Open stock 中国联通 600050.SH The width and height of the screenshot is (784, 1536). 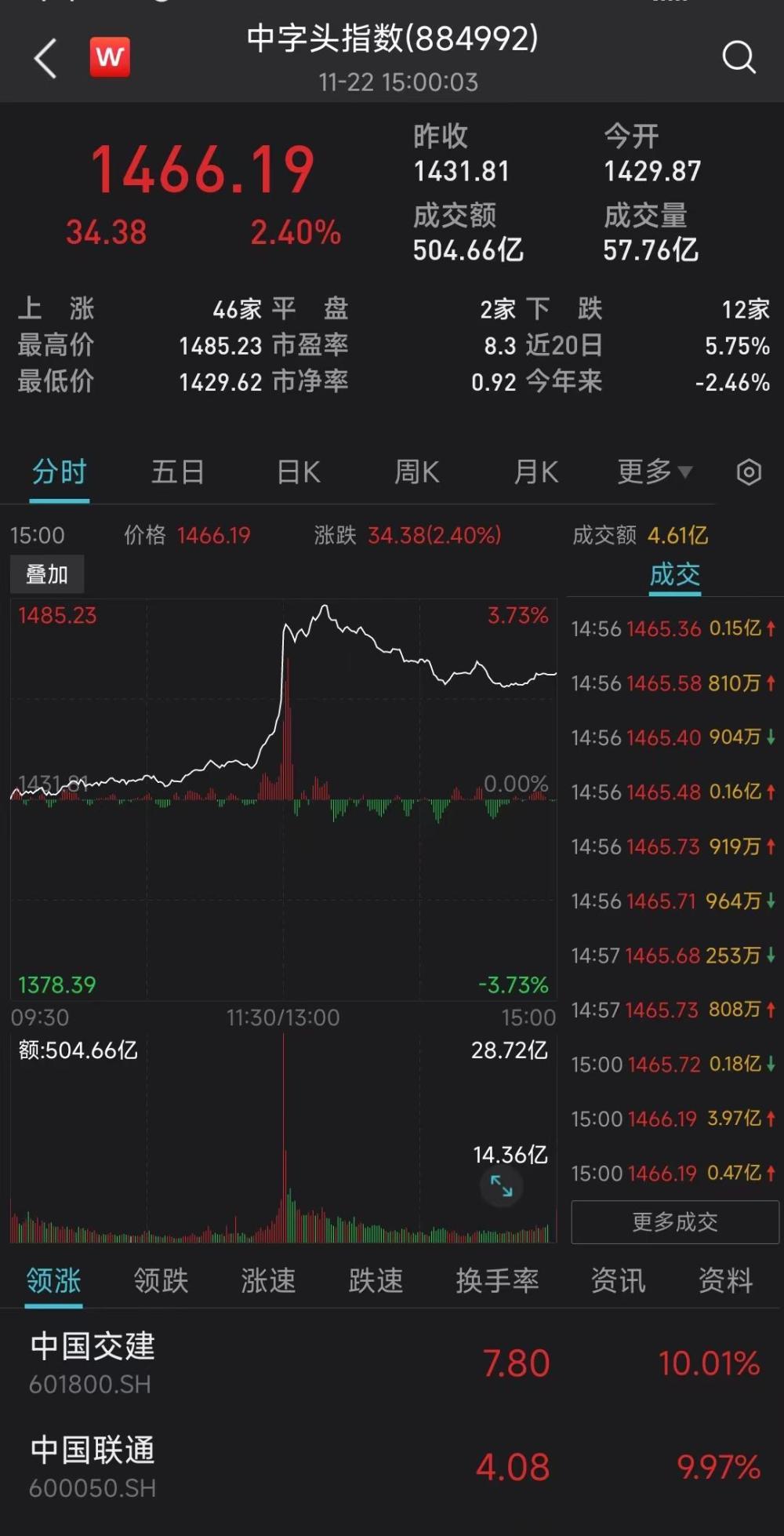tap(392, 1467)
